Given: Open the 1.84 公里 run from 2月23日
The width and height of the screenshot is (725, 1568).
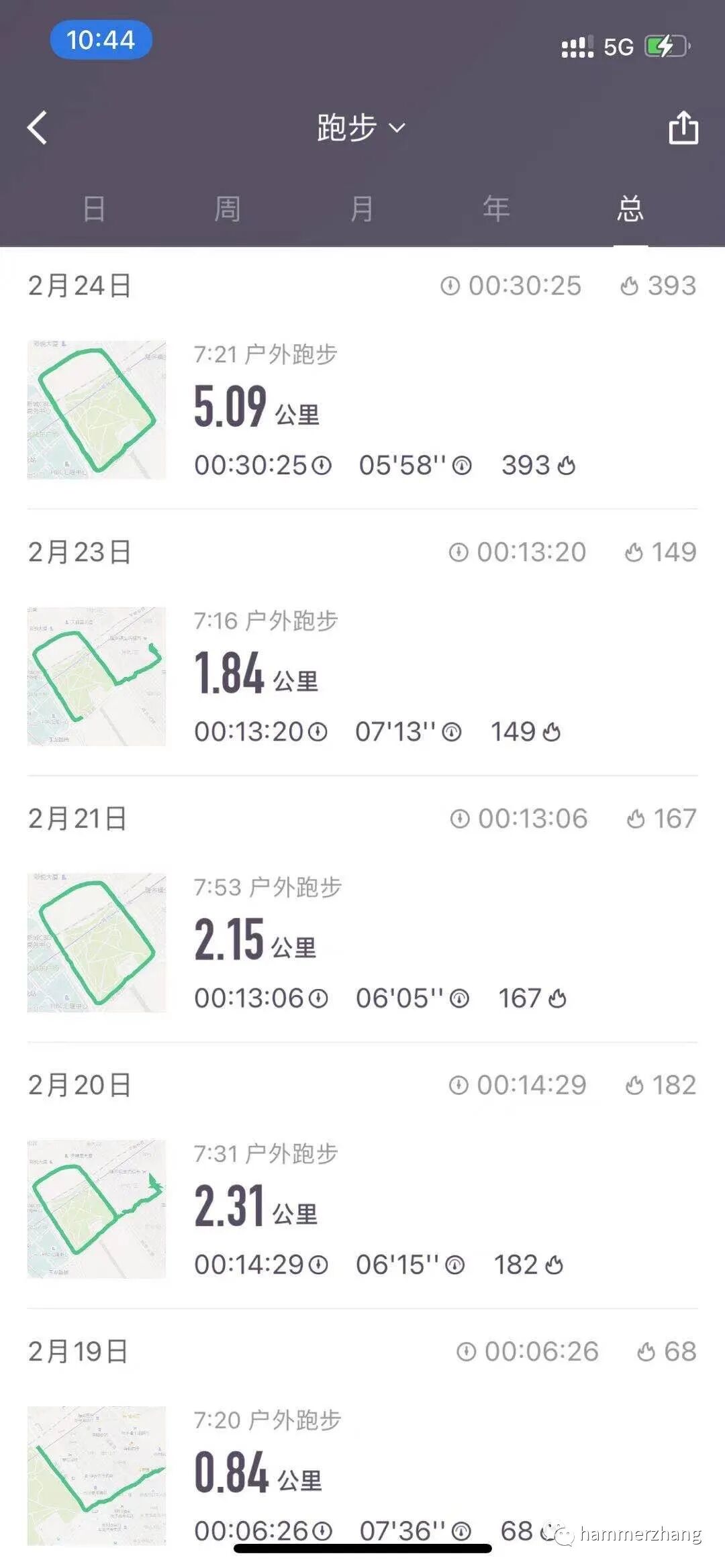Looking at the screenshot, I should (362, 676).
